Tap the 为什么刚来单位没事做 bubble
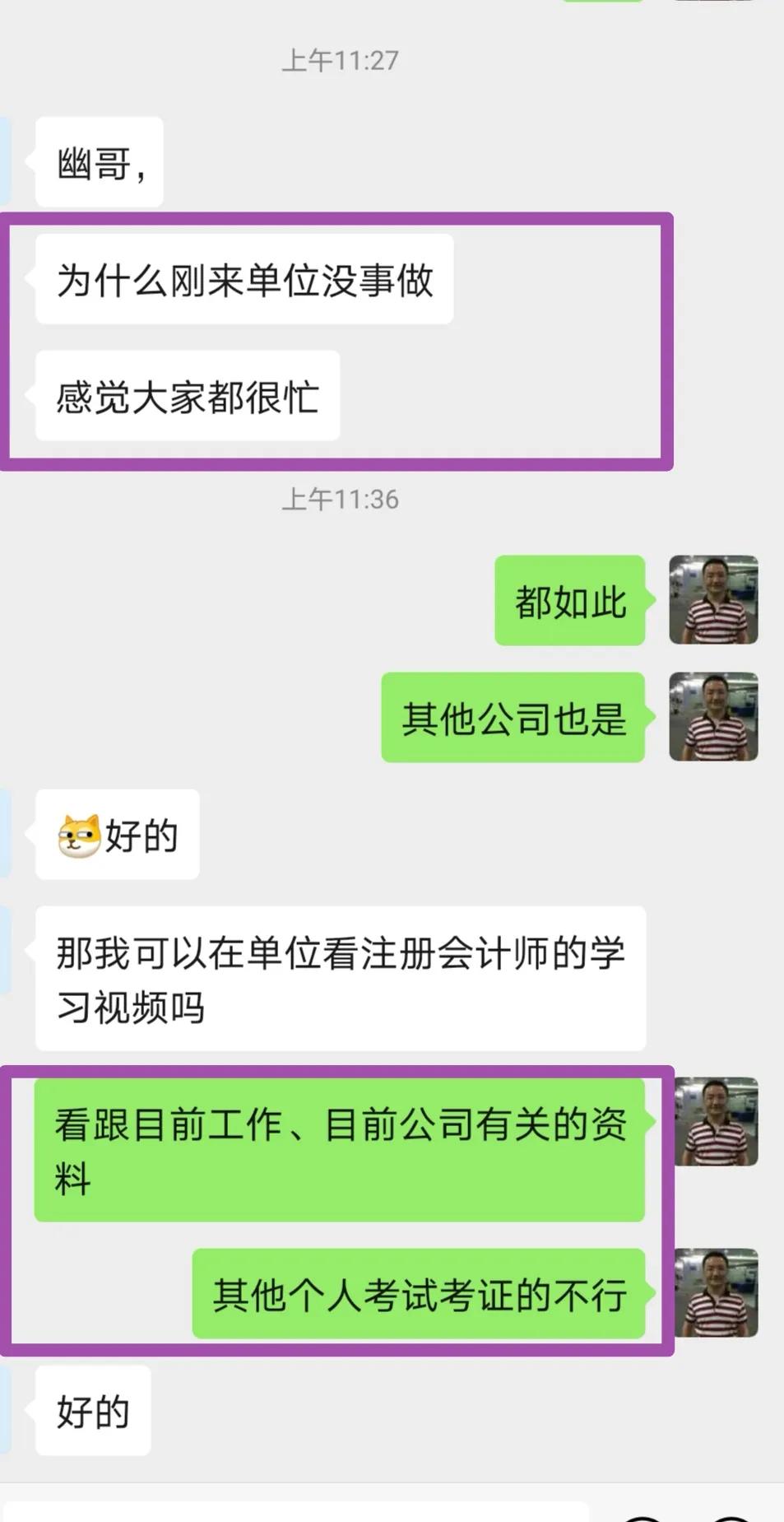Screen dimensions: 784x1522 click(x=245, y=282)
